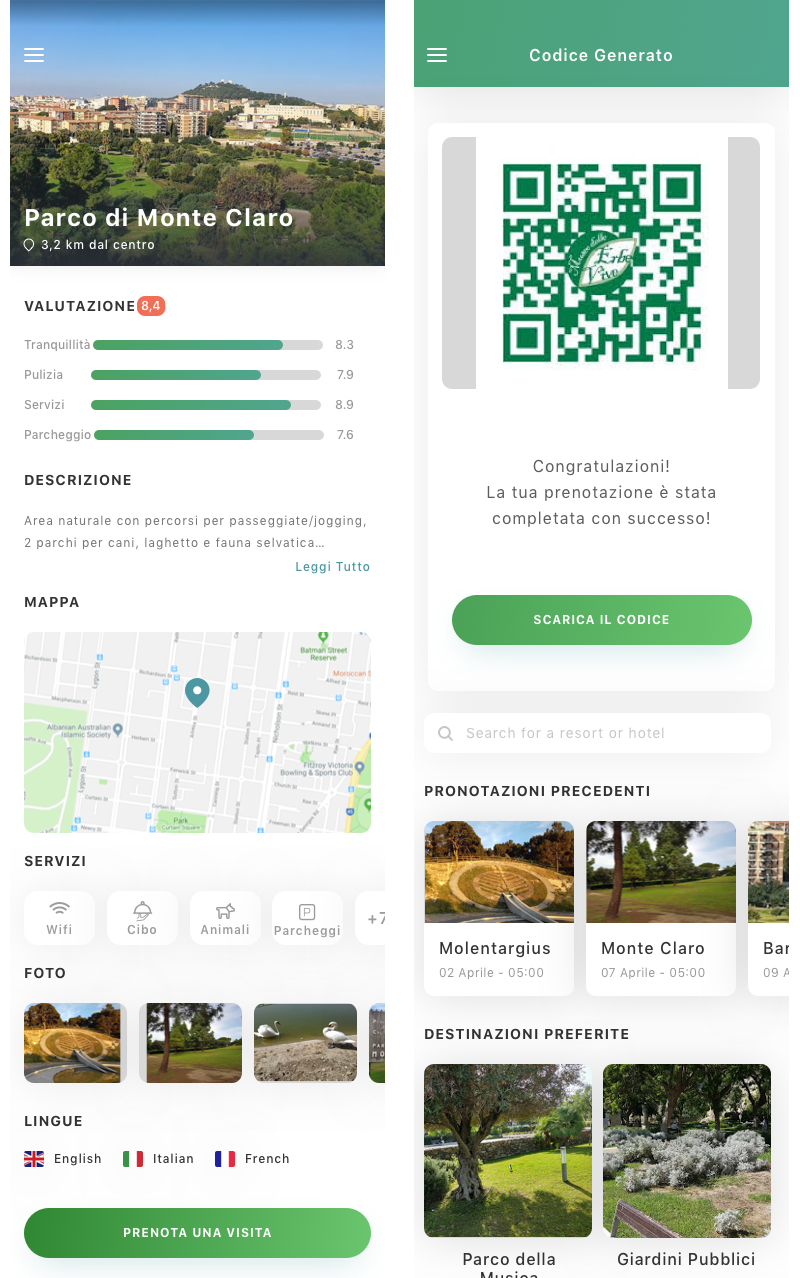
Task: Choose Italian language
Action: tap(159, 1159)
